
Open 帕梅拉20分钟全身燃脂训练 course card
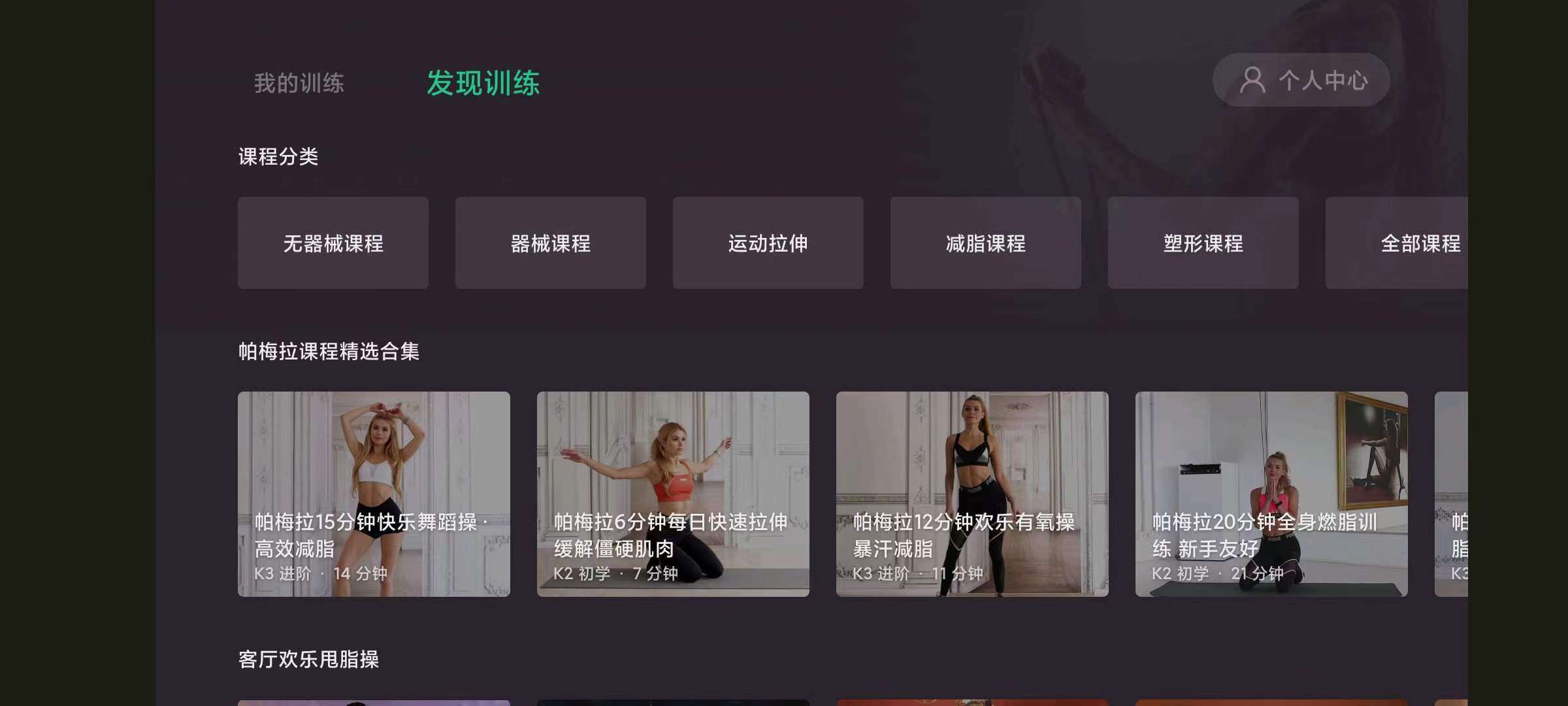click(1271, 494)
